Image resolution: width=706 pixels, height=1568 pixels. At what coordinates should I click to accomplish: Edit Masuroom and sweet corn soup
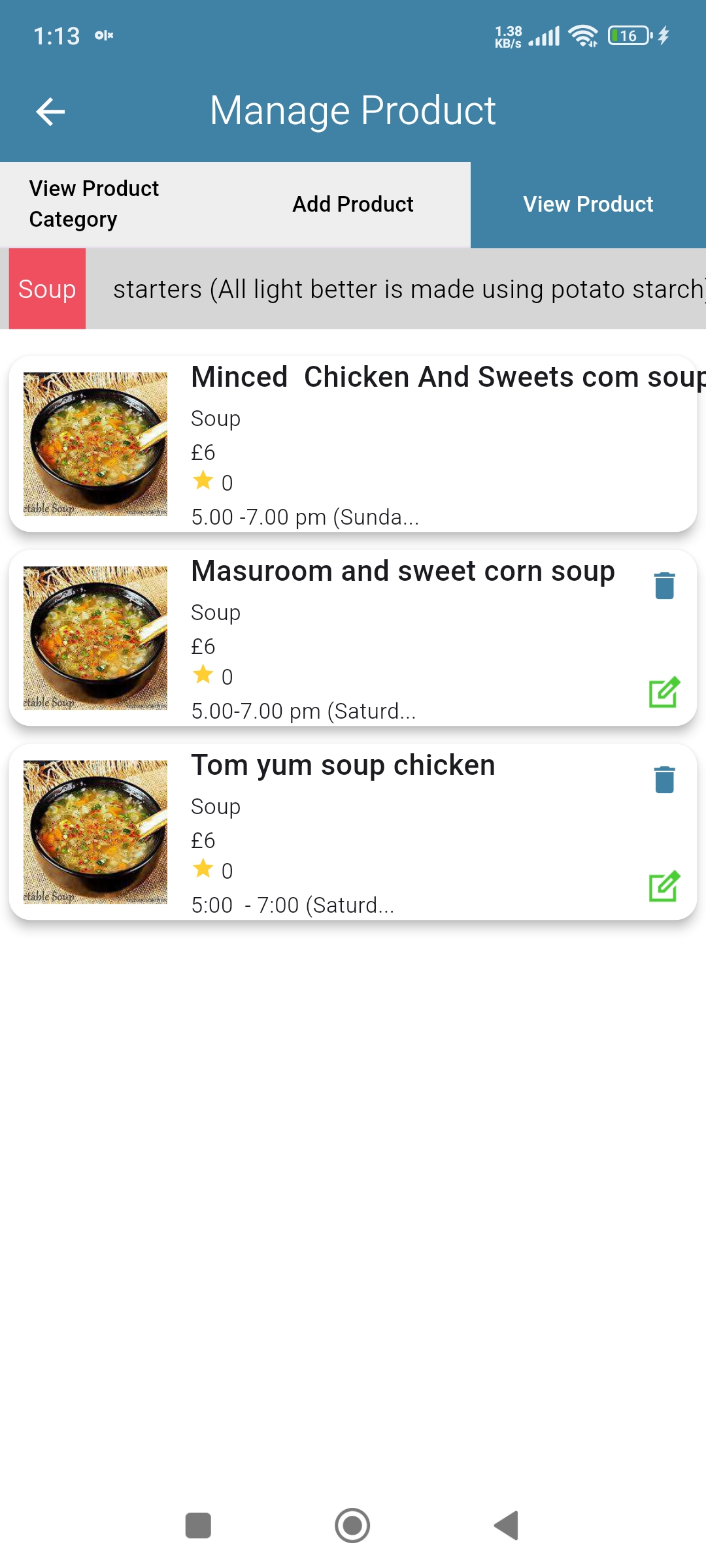pos(664,693)
